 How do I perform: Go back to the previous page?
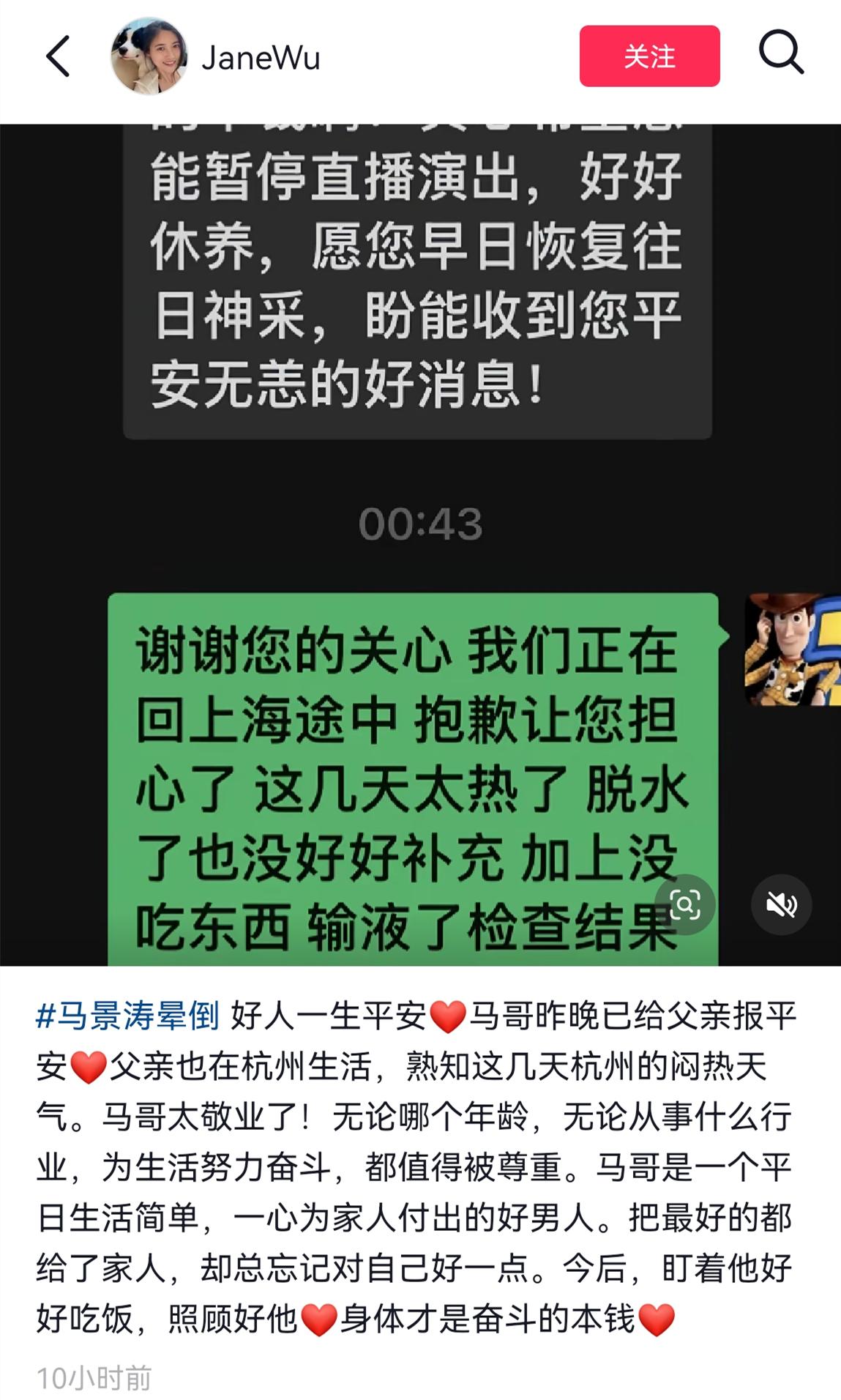click(59, 56)
